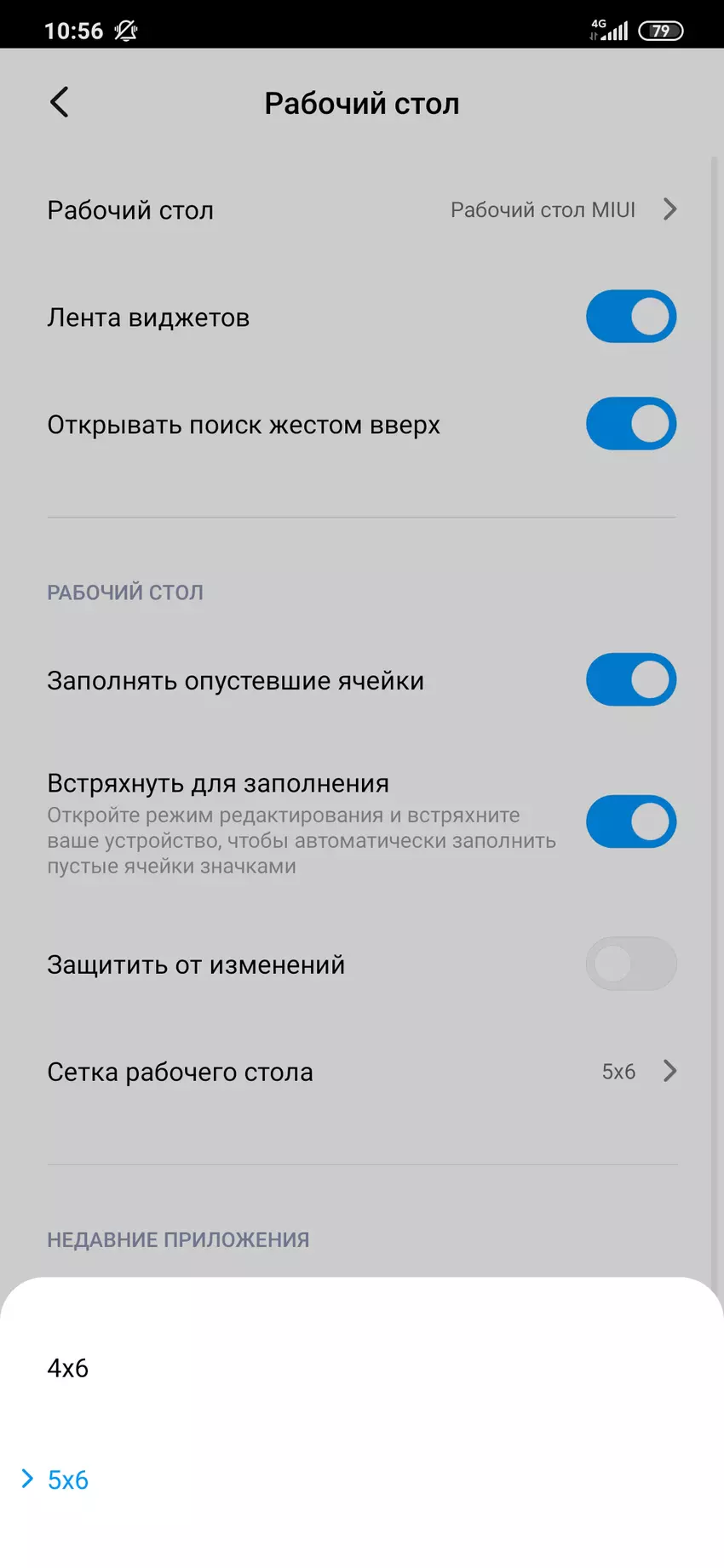Select the 4x6 grid option
Screen dimensions: 724x1568
(68, 1368)
